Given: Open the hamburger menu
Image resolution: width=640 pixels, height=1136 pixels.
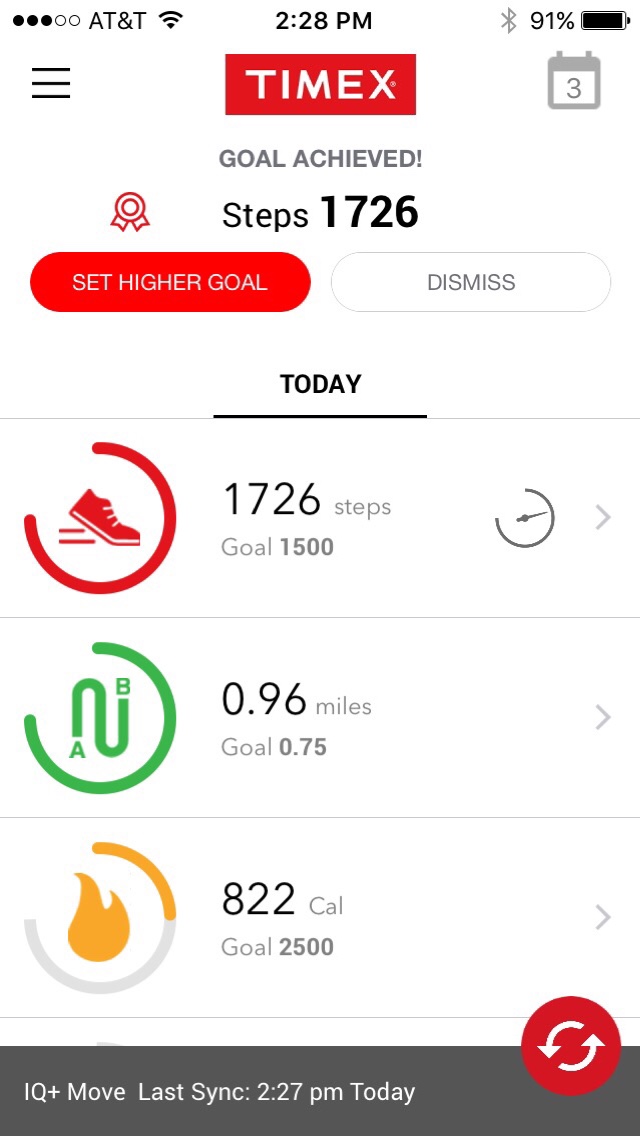Looking at the screenshot, I should 51,83.
